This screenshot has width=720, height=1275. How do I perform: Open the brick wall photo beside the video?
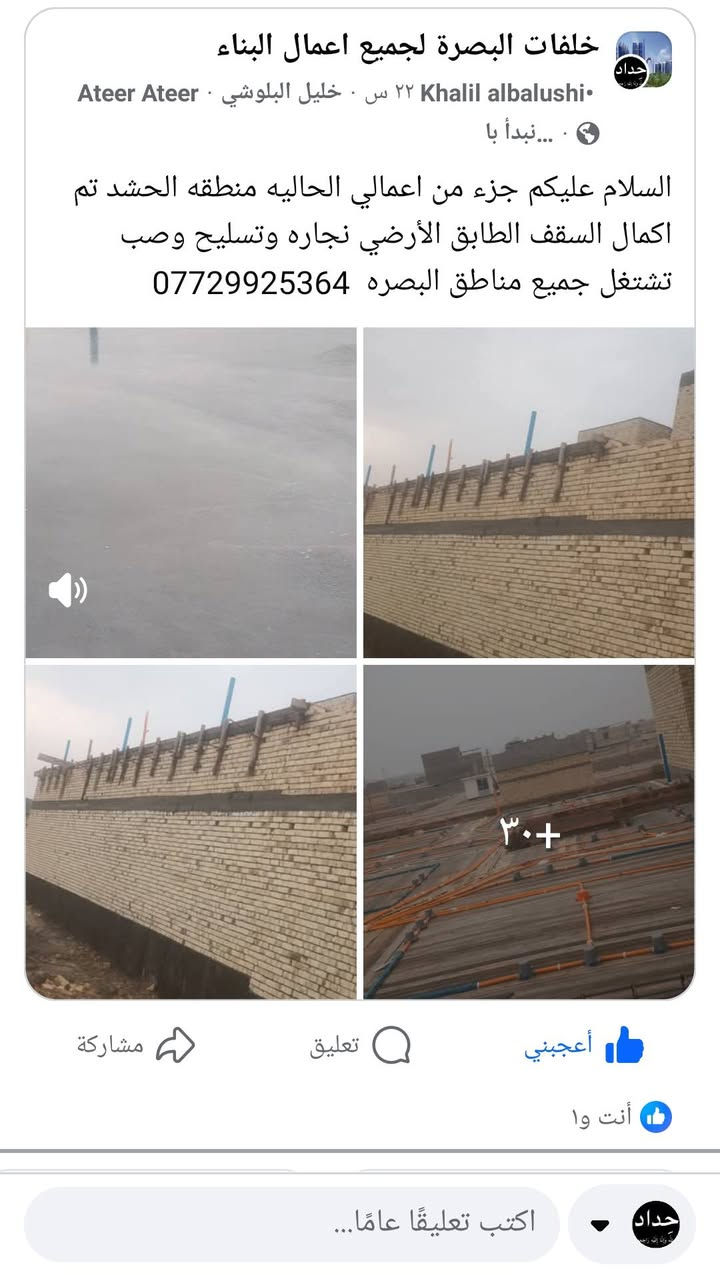[529, 492]
